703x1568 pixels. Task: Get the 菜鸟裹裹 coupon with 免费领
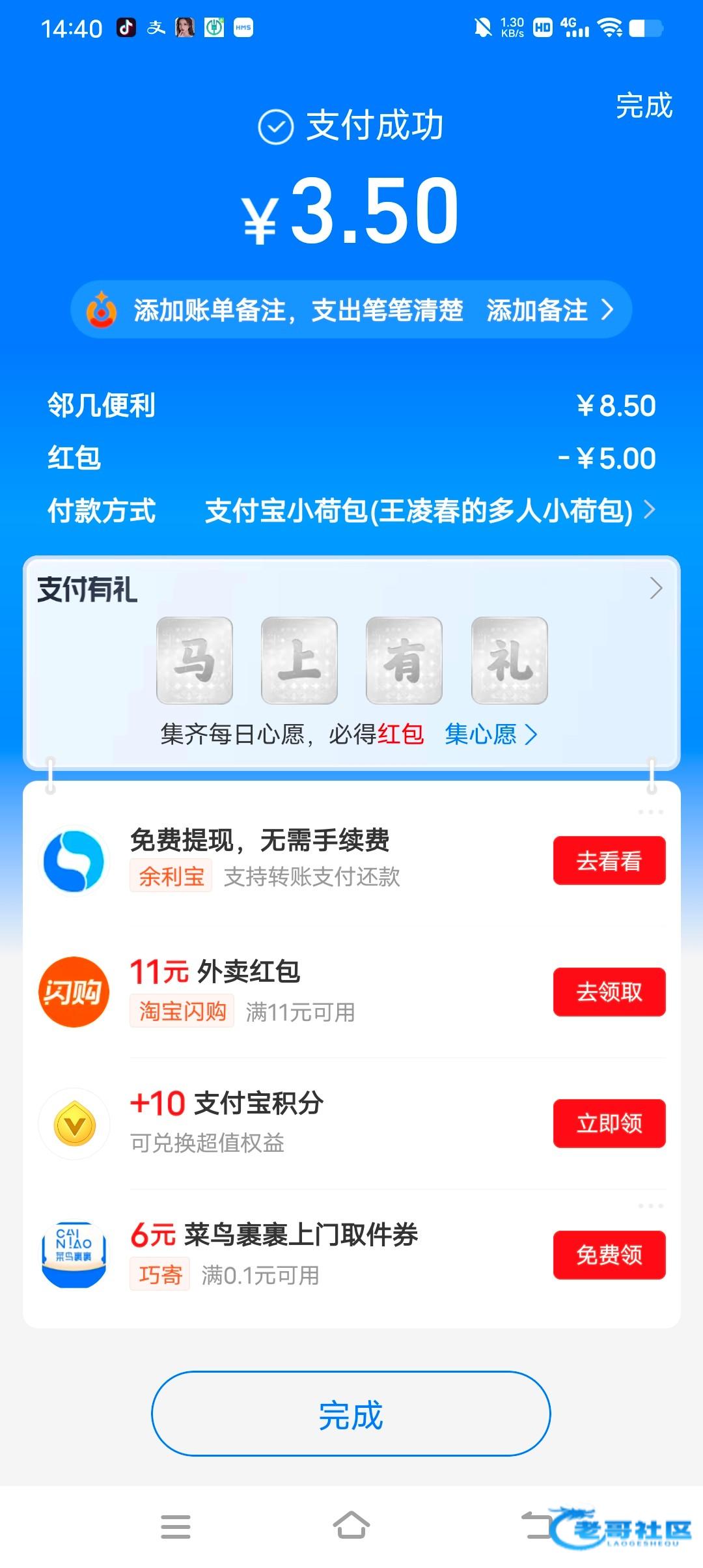tap(609, 1255)
